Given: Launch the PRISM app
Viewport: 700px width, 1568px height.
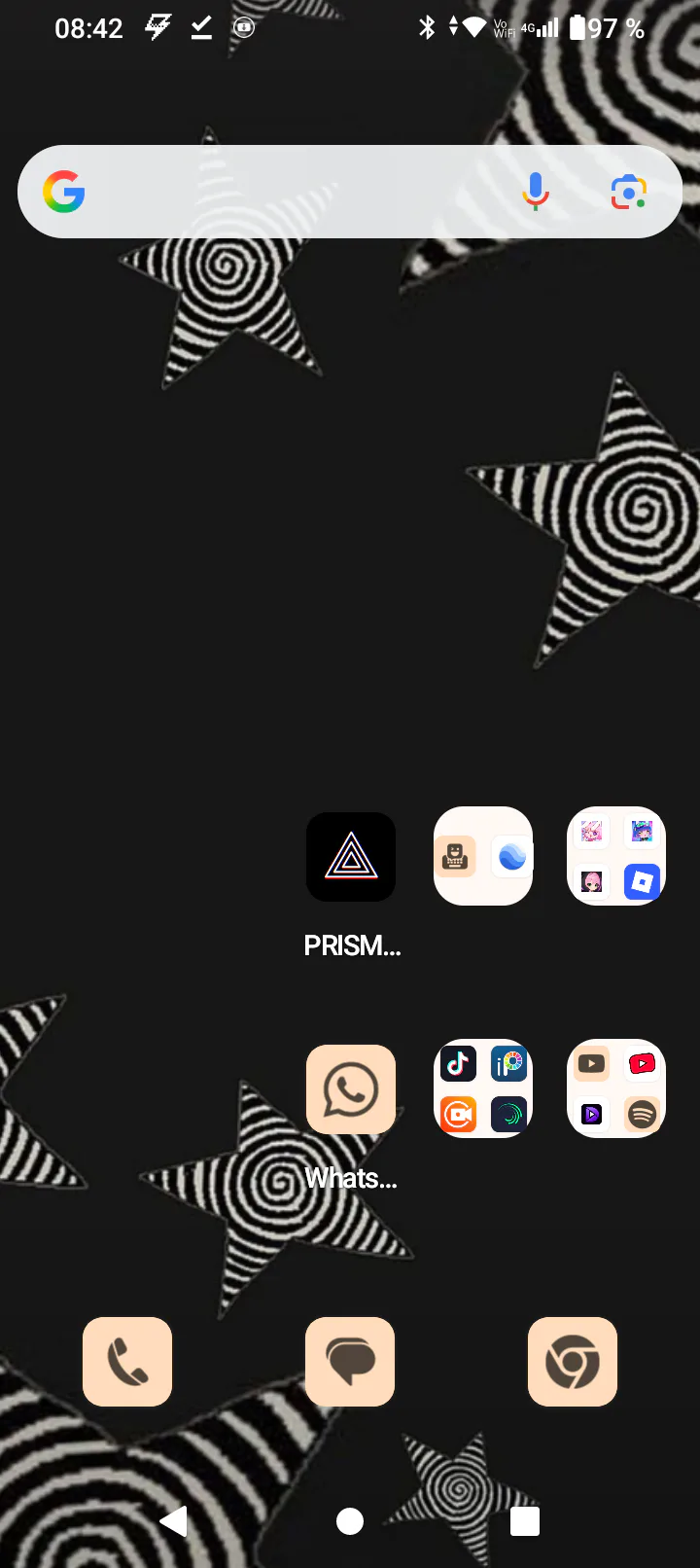Looking at the screenshot, I should pyautogui.click(x=351, y=857).
